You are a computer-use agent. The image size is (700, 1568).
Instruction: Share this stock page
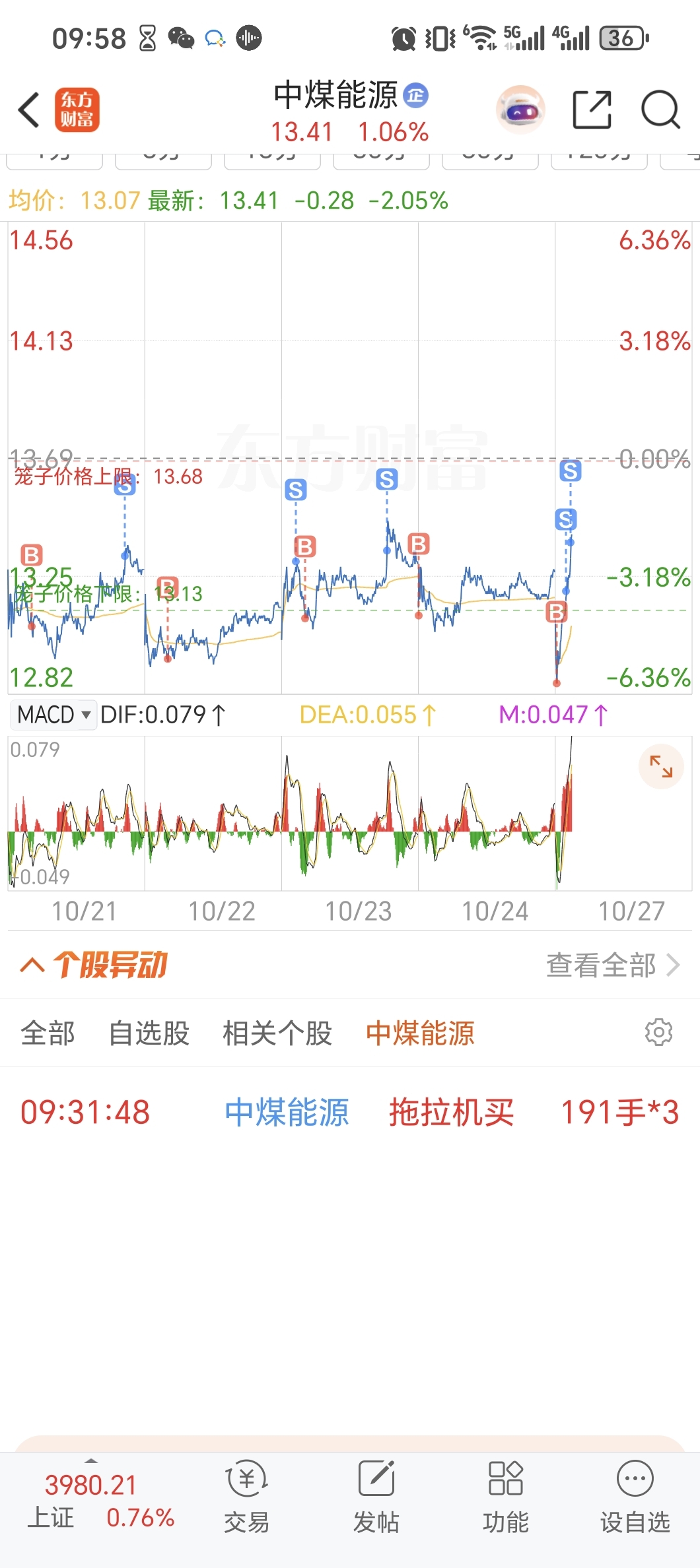click(592, 110)
